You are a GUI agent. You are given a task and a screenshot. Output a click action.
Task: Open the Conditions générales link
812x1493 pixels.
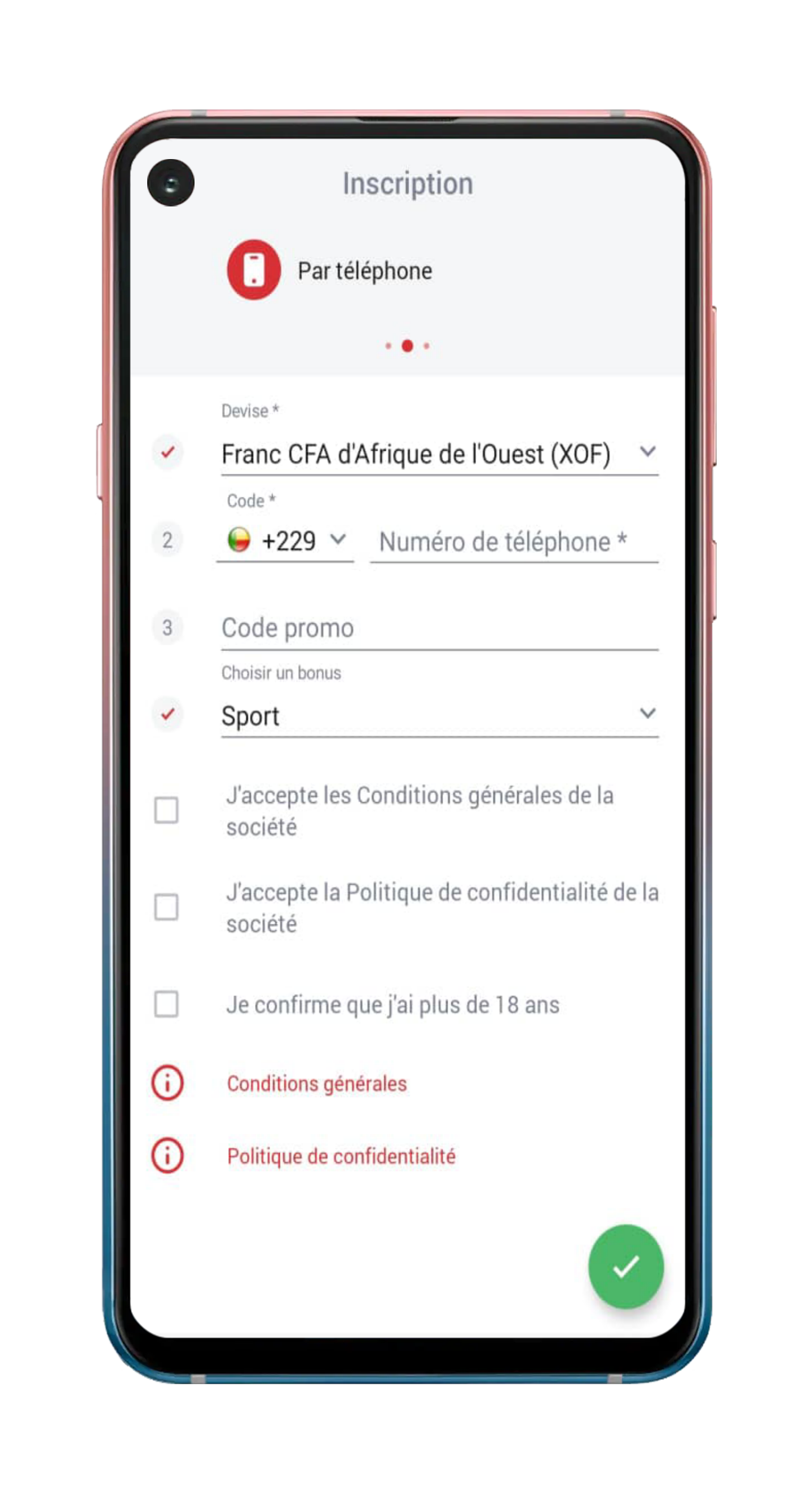(x=316, y=1084)
